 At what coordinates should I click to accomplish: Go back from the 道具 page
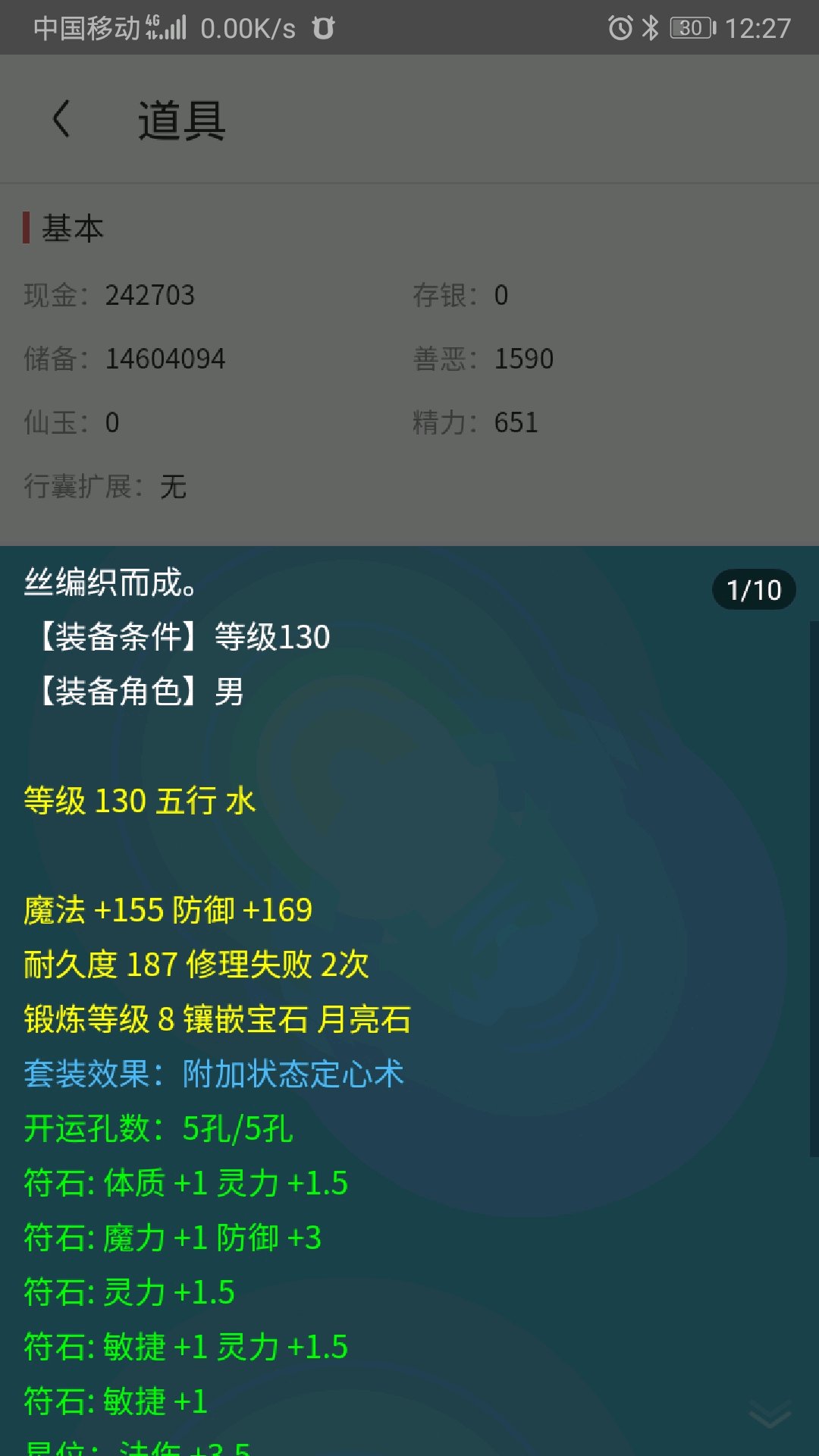point(61,119)
